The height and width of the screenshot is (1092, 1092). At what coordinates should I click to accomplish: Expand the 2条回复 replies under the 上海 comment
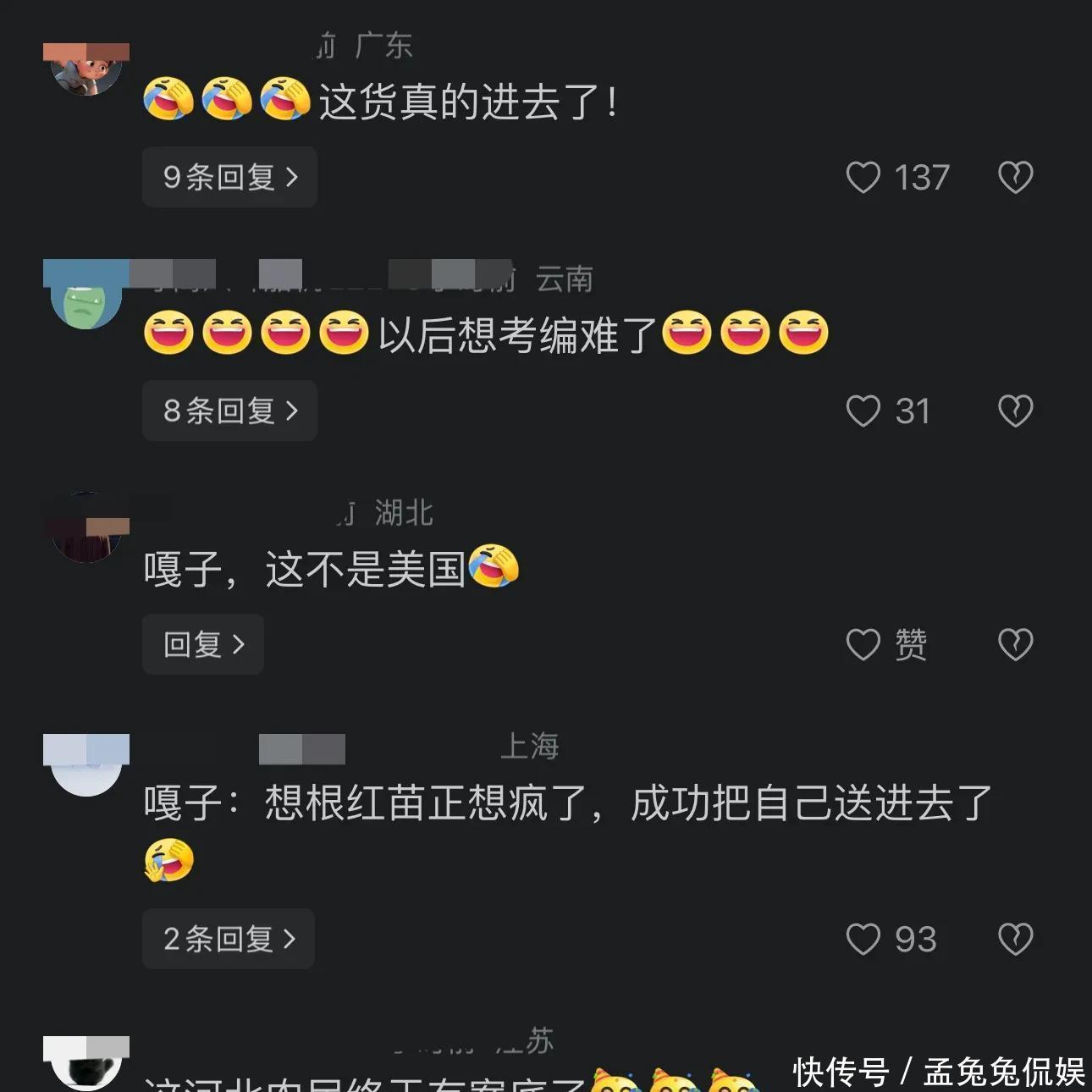[229, 939]
